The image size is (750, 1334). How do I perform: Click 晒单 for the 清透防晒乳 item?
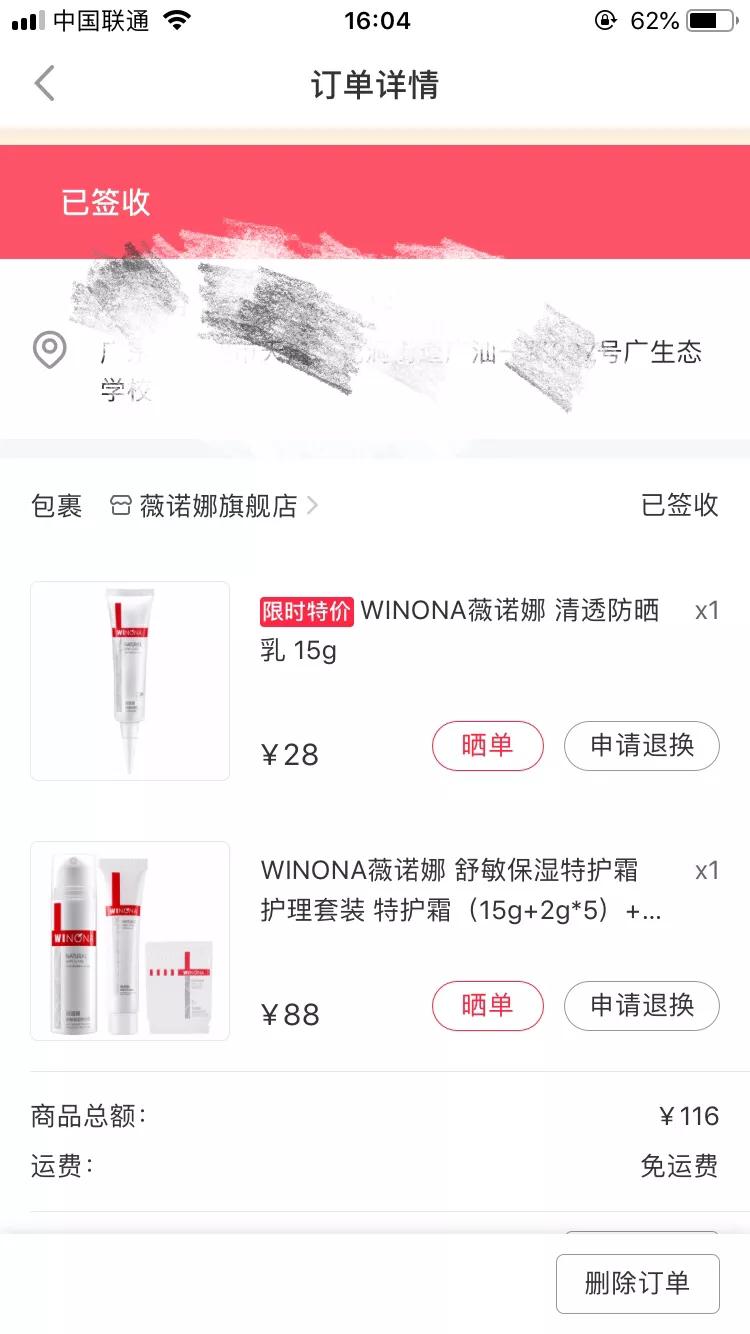click(x=487, y=745)
